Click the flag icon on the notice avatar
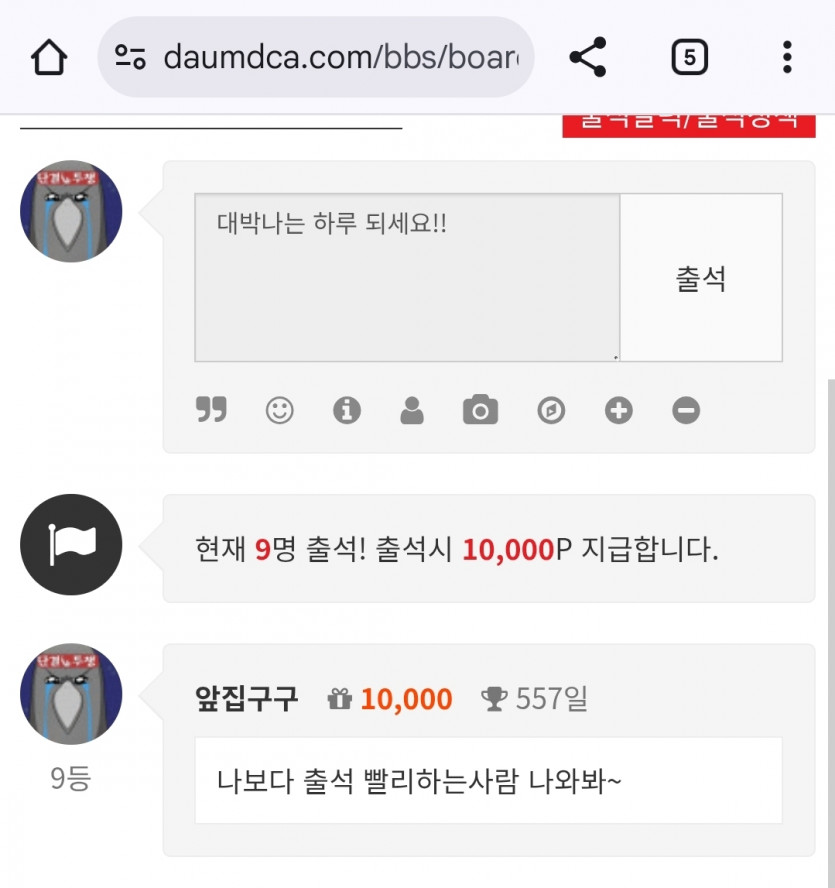 click(x=70, y=545)
